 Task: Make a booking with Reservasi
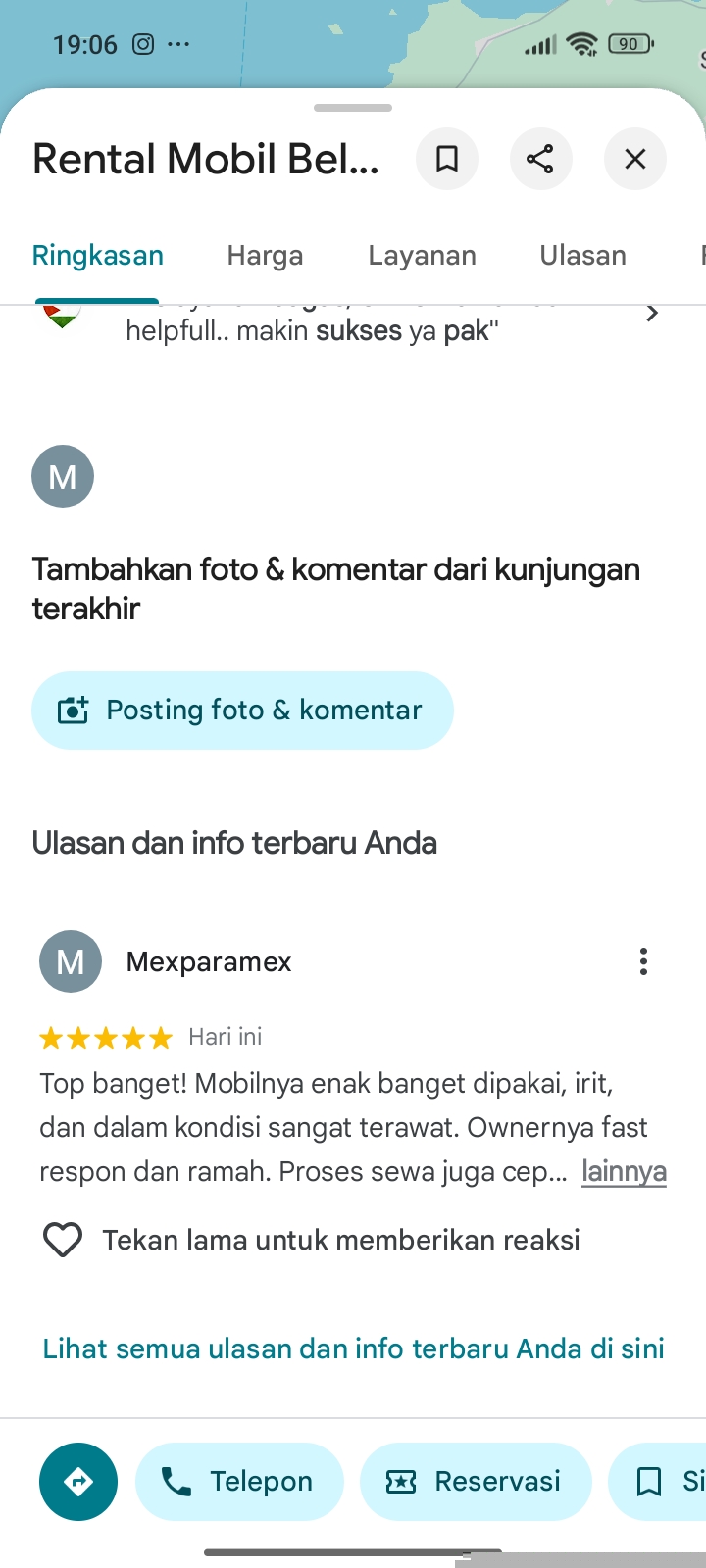(x=476, y=1482)
